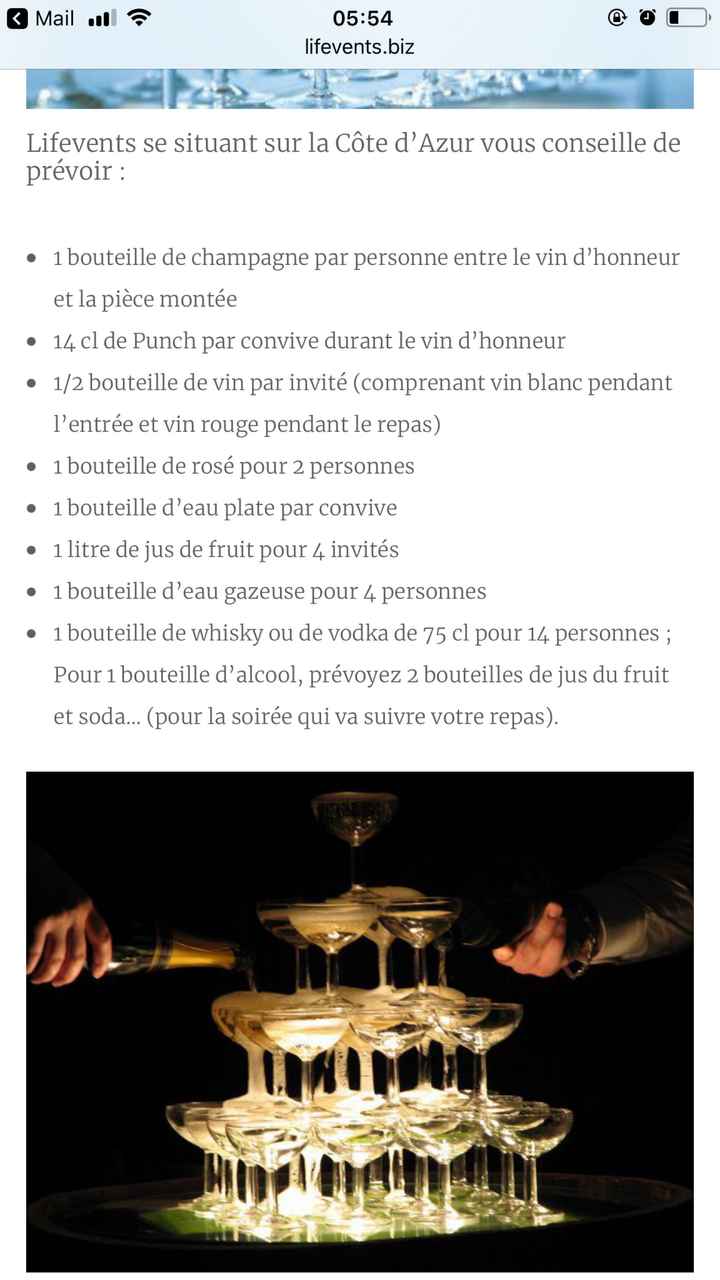Tap the rosé bottle recommendation line
Screen dimensions: 720x1280
click(x=234, y=466)
